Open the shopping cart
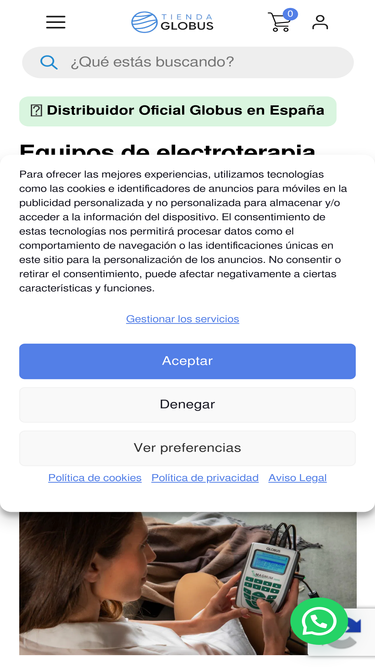Viewport: 375px width, 667px height. pos(282,20)
